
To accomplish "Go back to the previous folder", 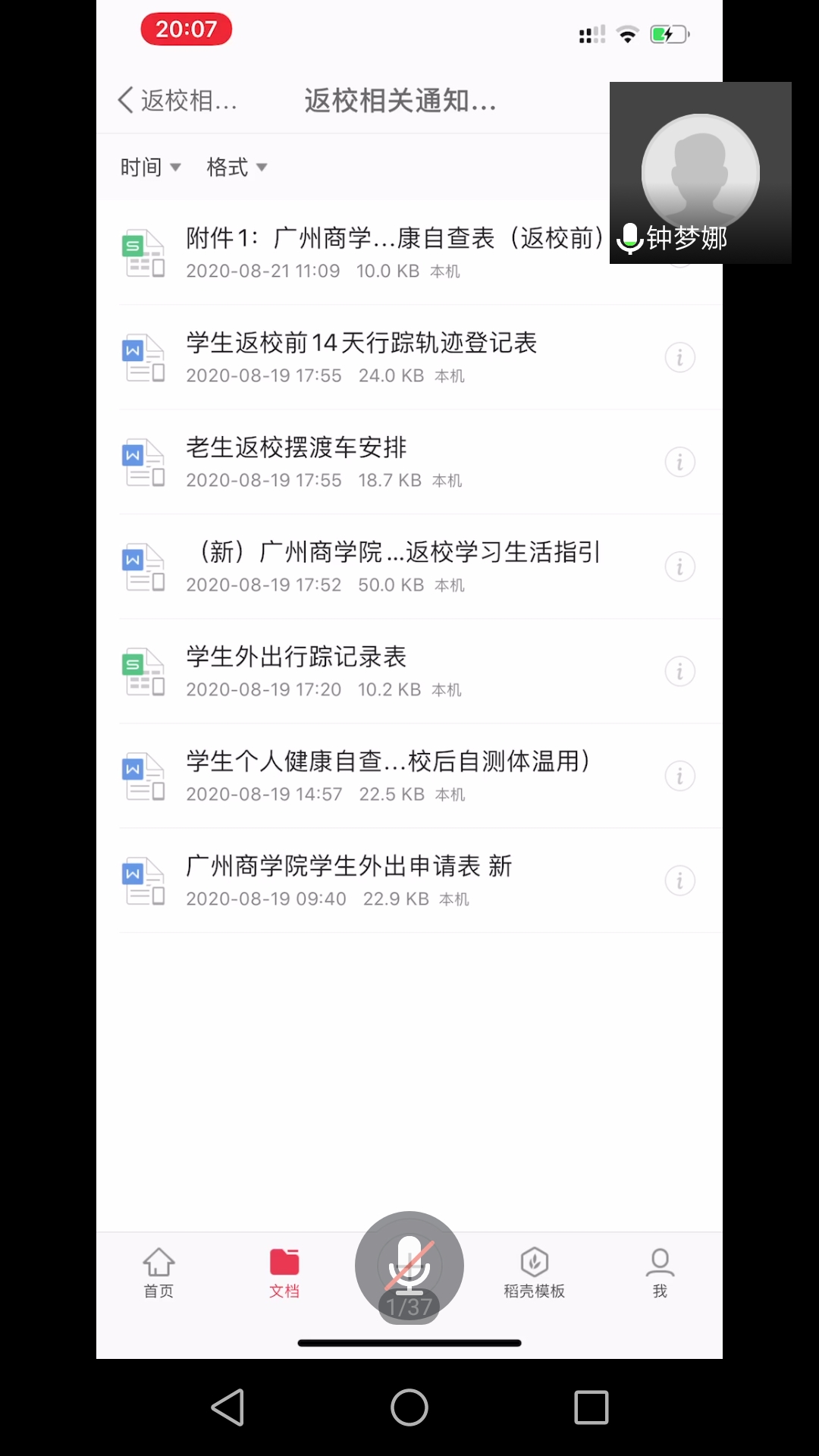I will click(x=177, y=100).
